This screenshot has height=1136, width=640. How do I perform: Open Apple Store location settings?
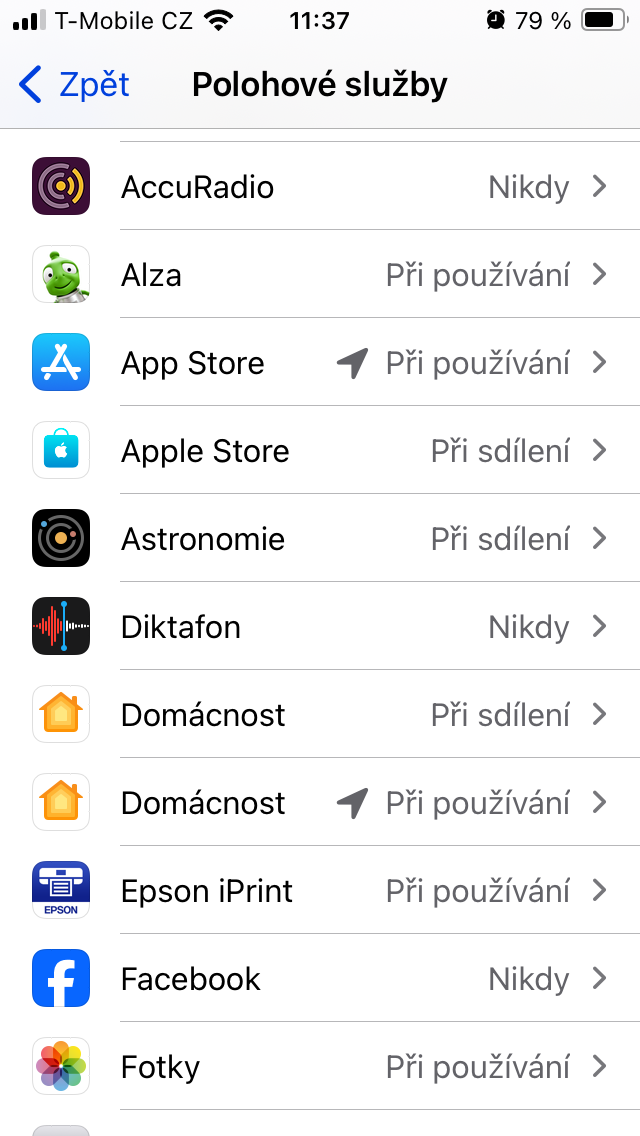(320, 451)
